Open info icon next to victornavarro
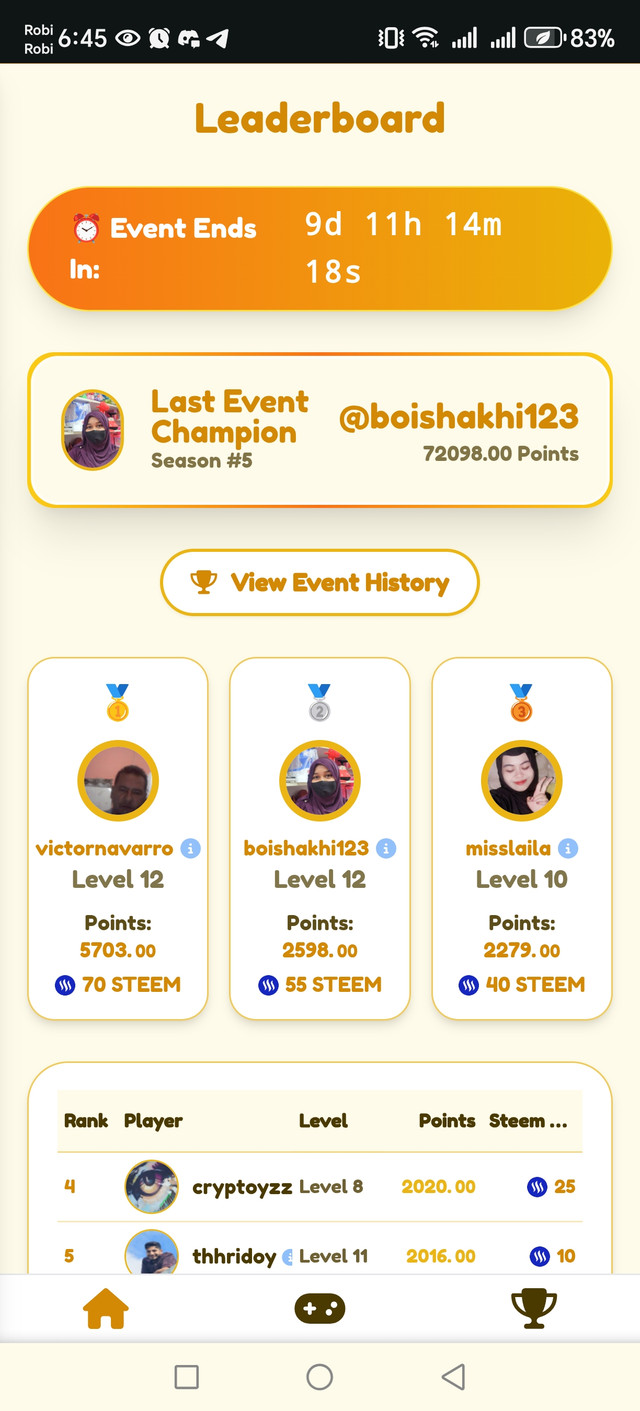 (190, 848)
